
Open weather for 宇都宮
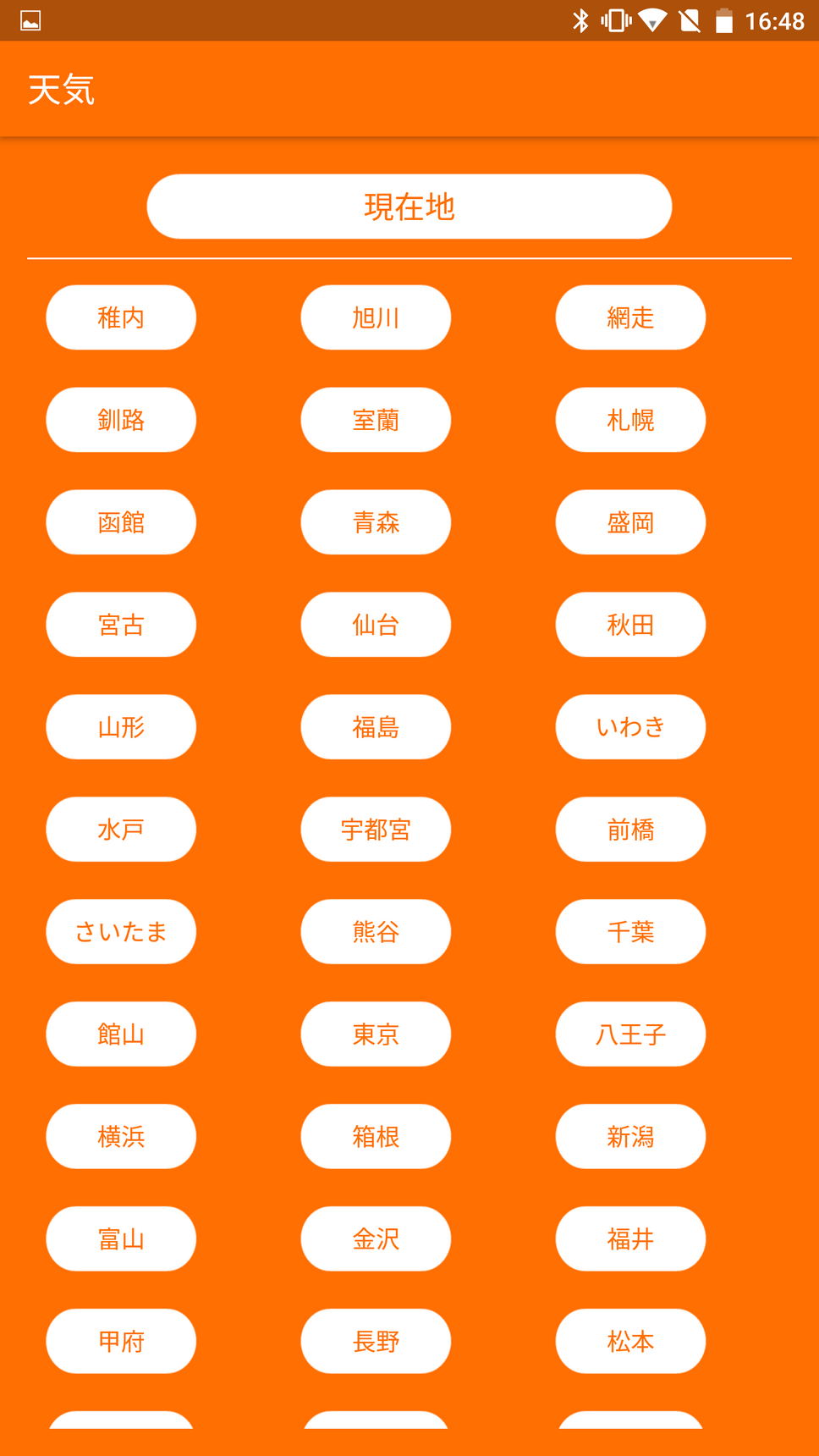376,830
